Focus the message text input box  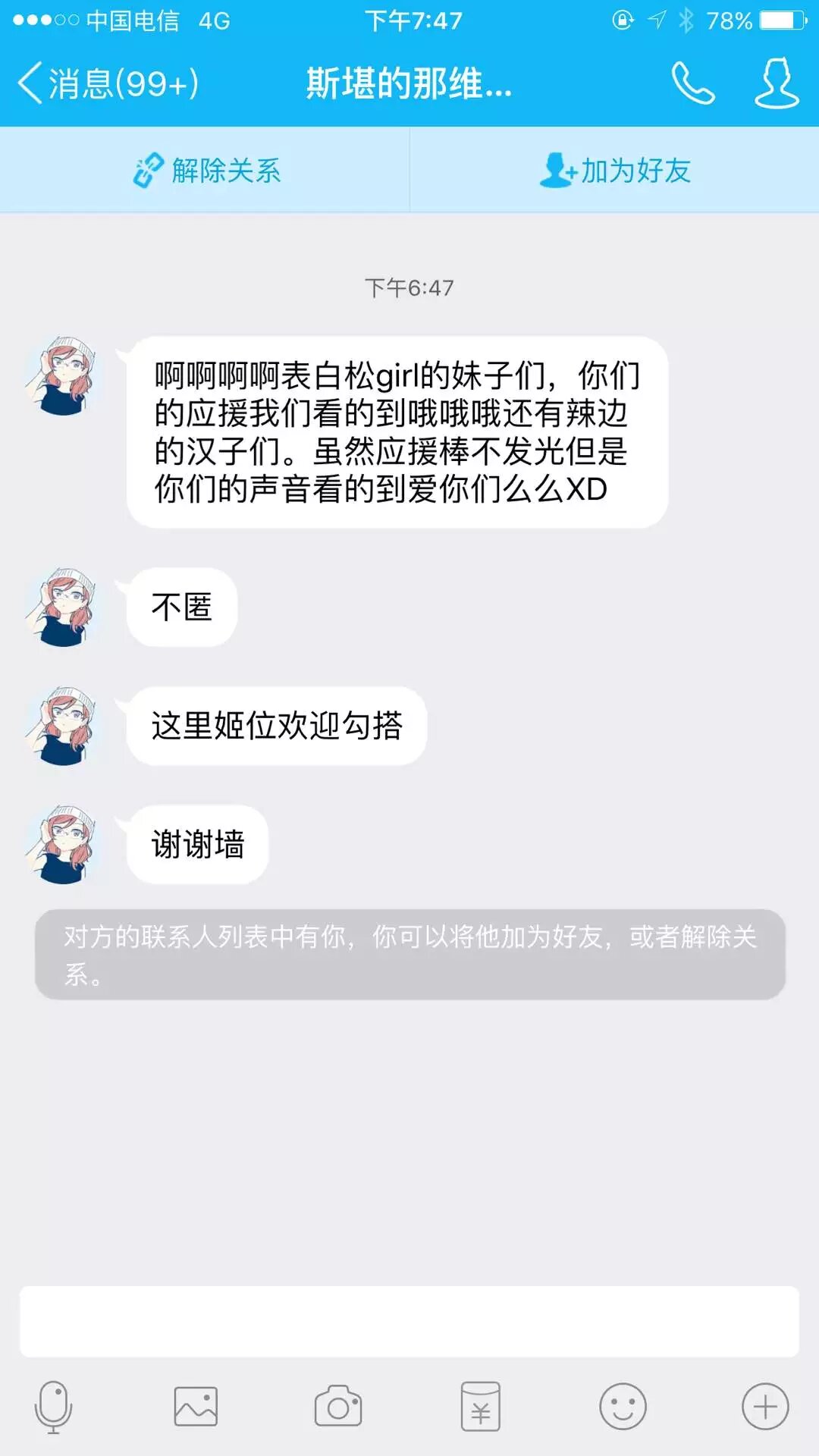(409, 1321)
